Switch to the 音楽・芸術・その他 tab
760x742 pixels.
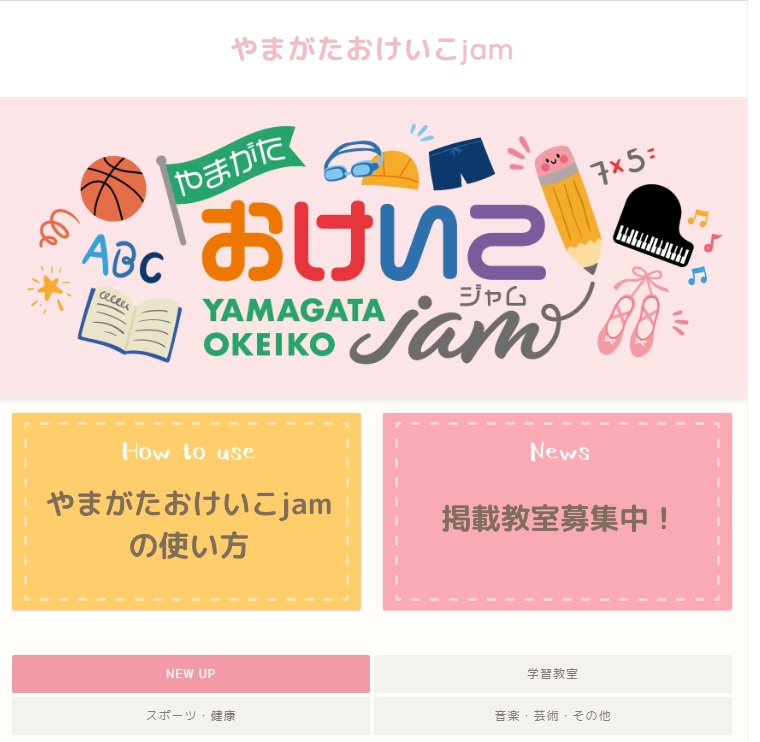point(552,716)
